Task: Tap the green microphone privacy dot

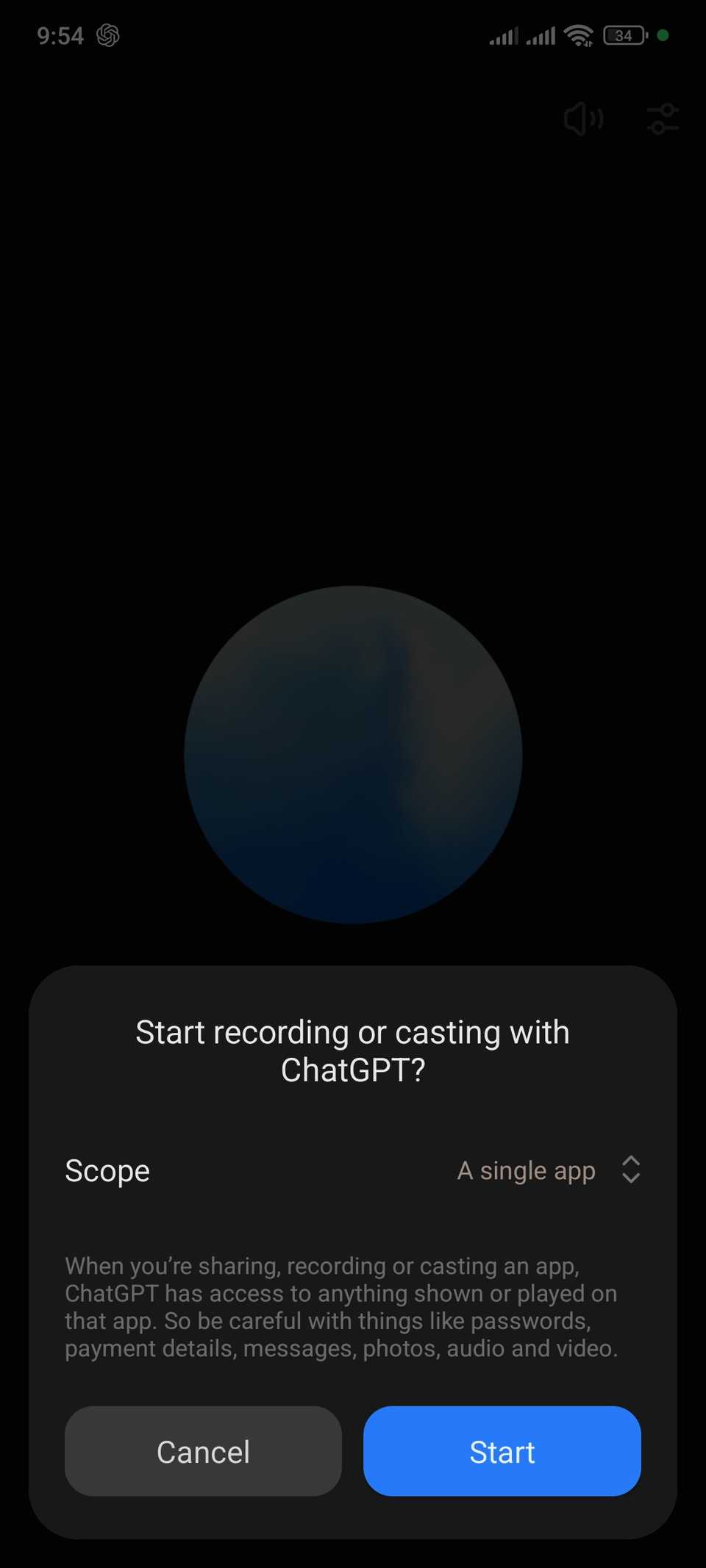Action: tap(663, 35)
